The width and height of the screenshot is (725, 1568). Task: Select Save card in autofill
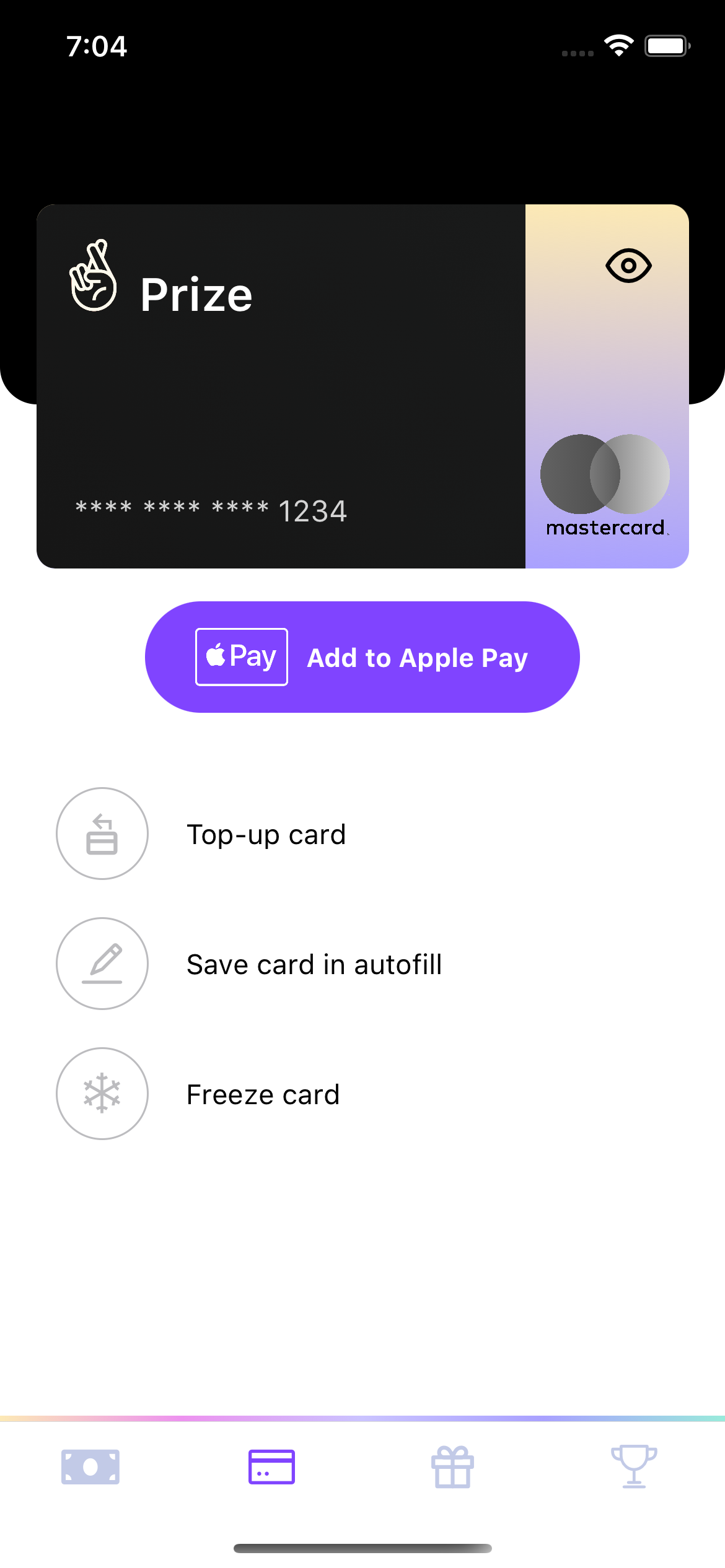(x=314, y=964)
